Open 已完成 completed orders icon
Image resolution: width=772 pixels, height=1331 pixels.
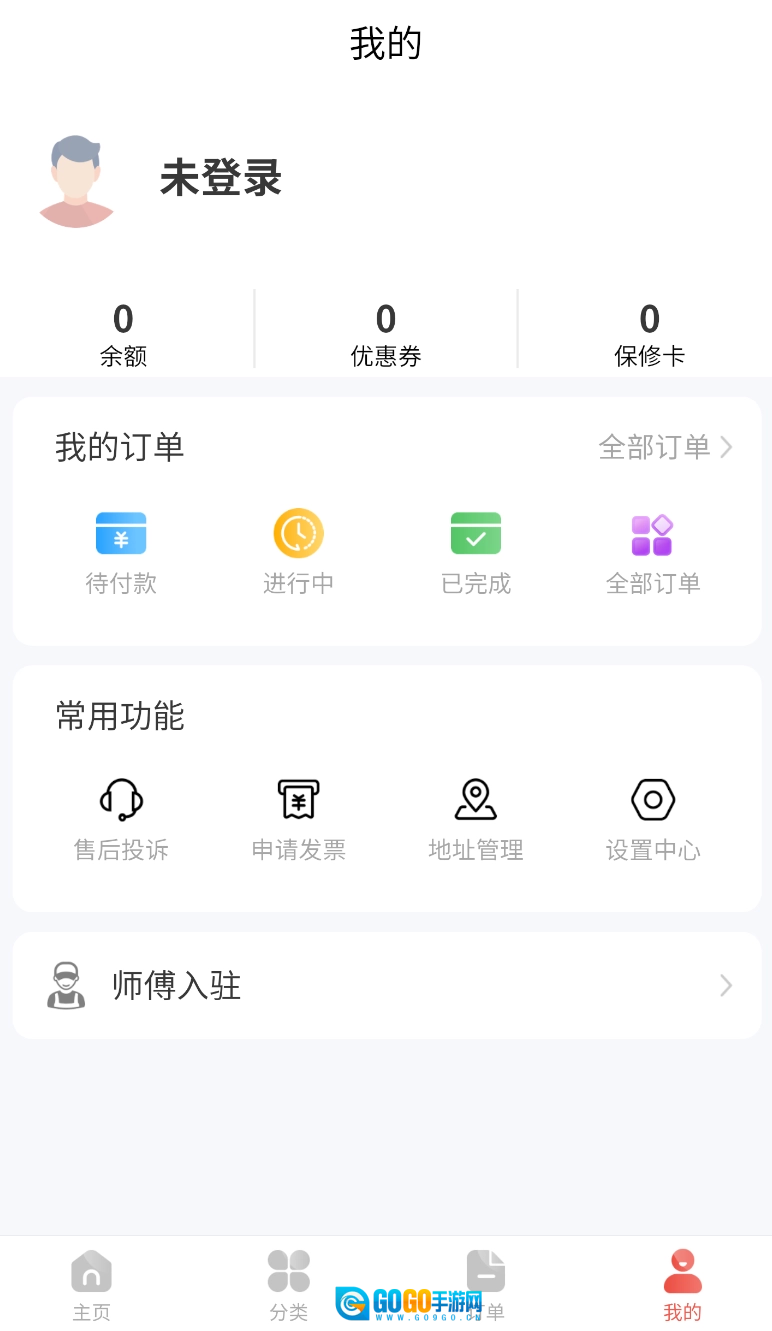pos(475,532)
